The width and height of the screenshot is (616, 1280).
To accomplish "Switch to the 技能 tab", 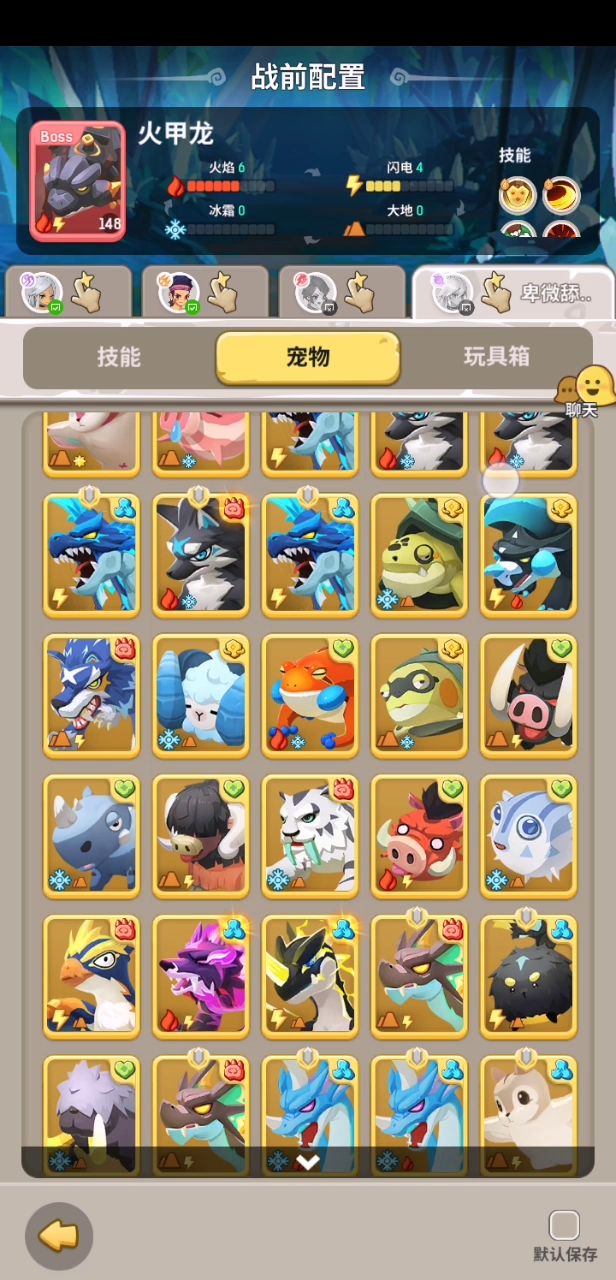I will (118, 357).
